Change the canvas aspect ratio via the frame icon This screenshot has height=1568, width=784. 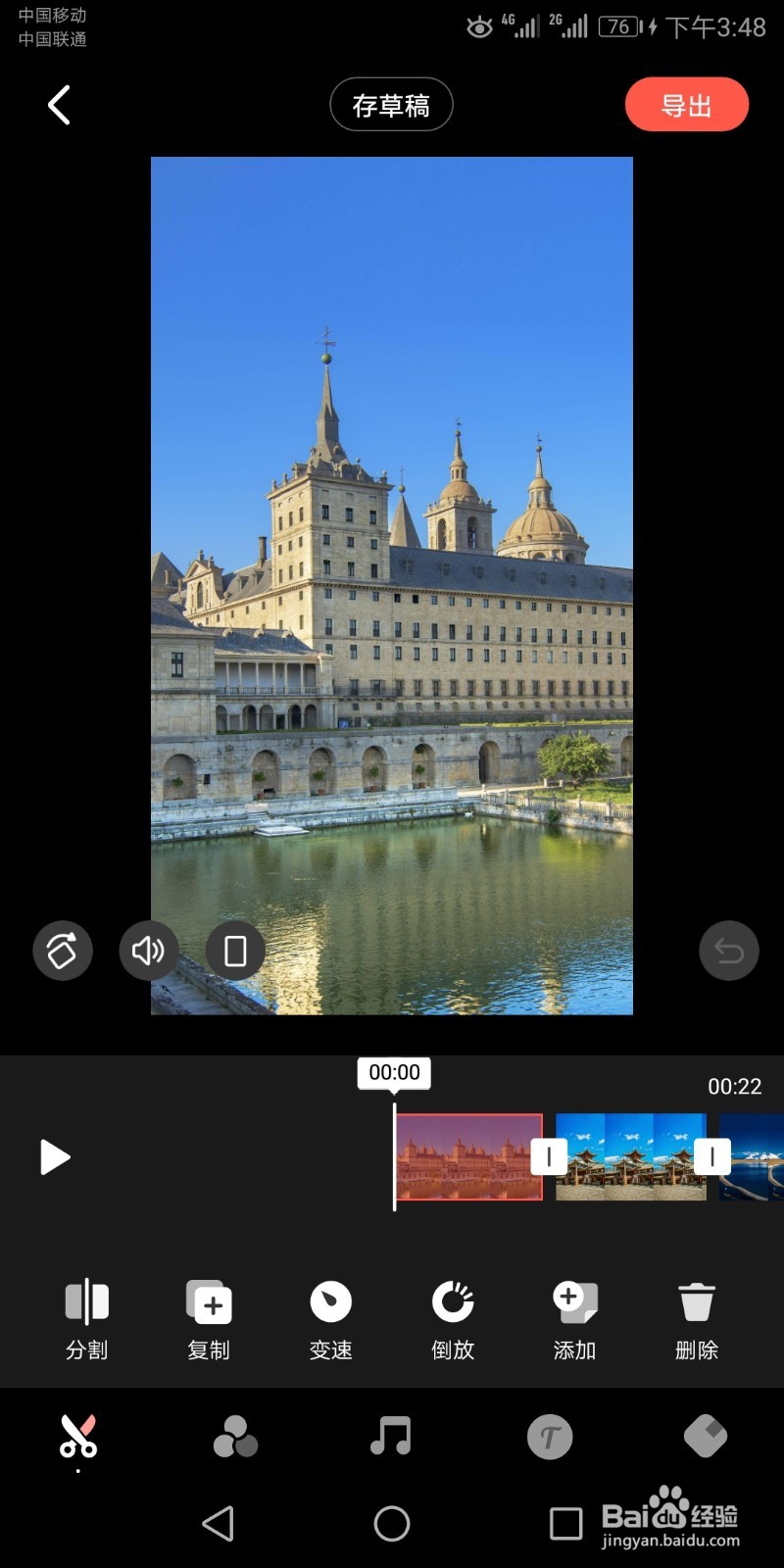point(235,951)
